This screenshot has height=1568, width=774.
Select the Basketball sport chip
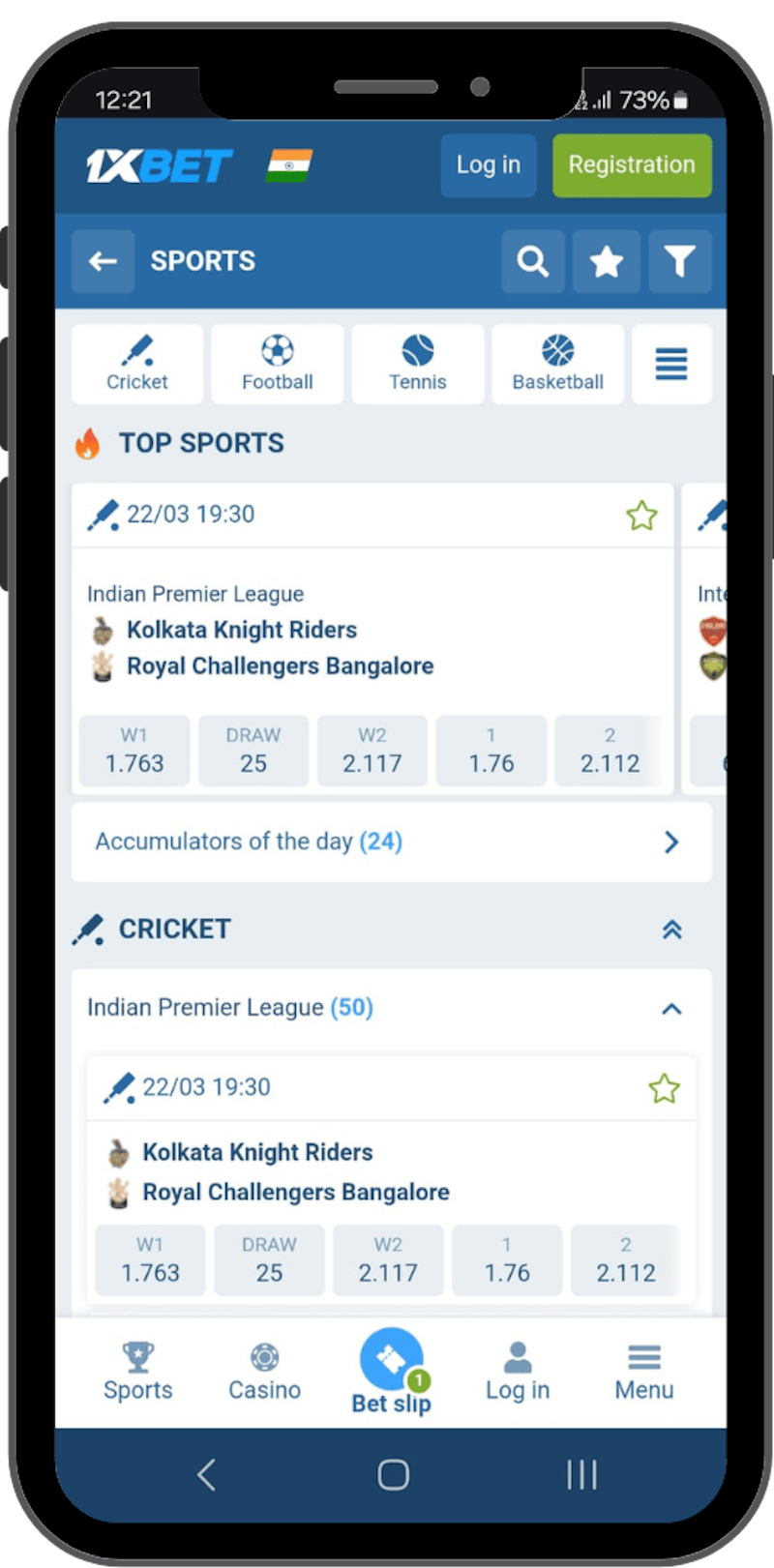[x=558, y=364]
